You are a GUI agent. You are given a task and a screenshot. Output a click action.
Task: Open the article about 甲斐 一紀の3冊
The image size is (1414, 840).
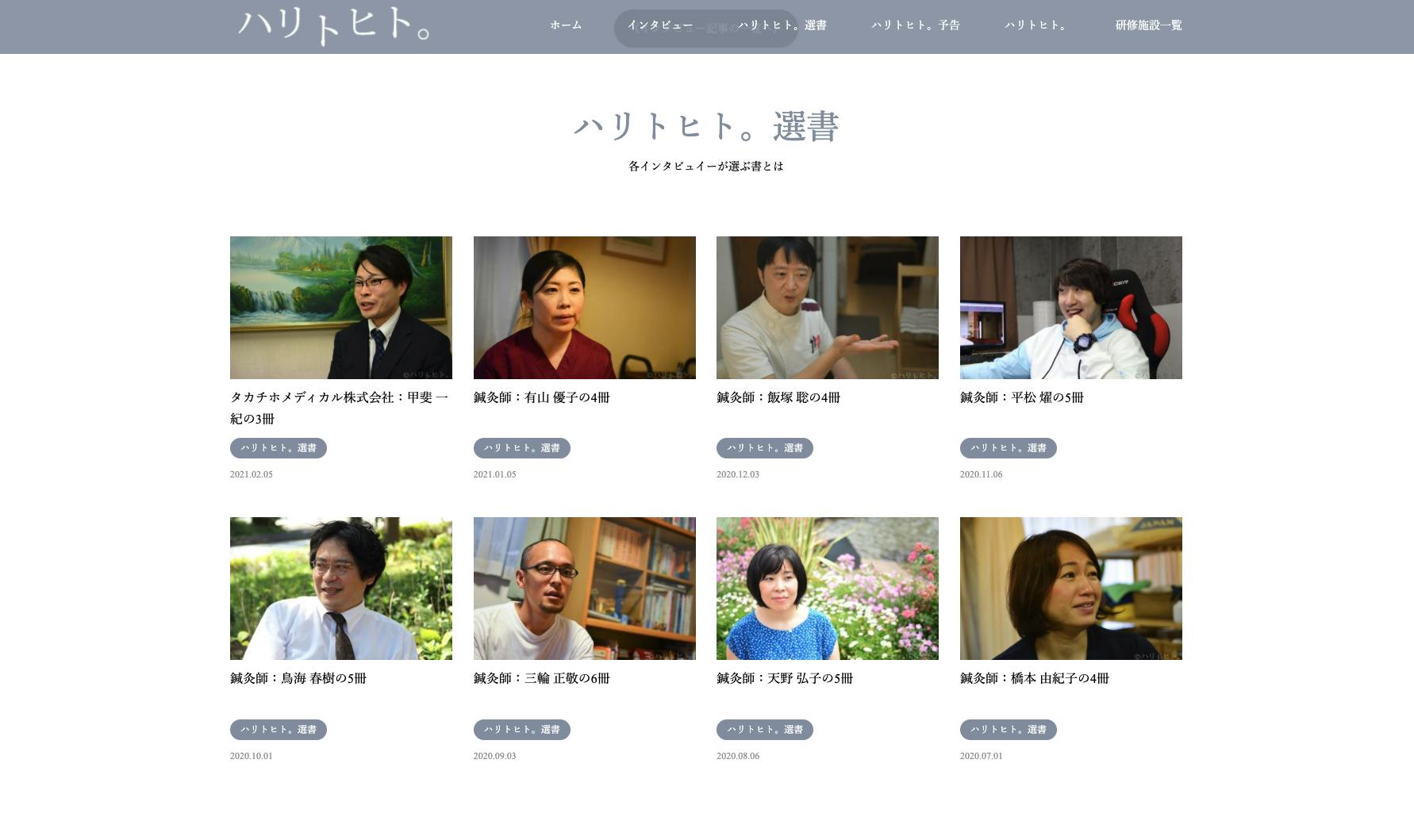click(x=340, y=408)
